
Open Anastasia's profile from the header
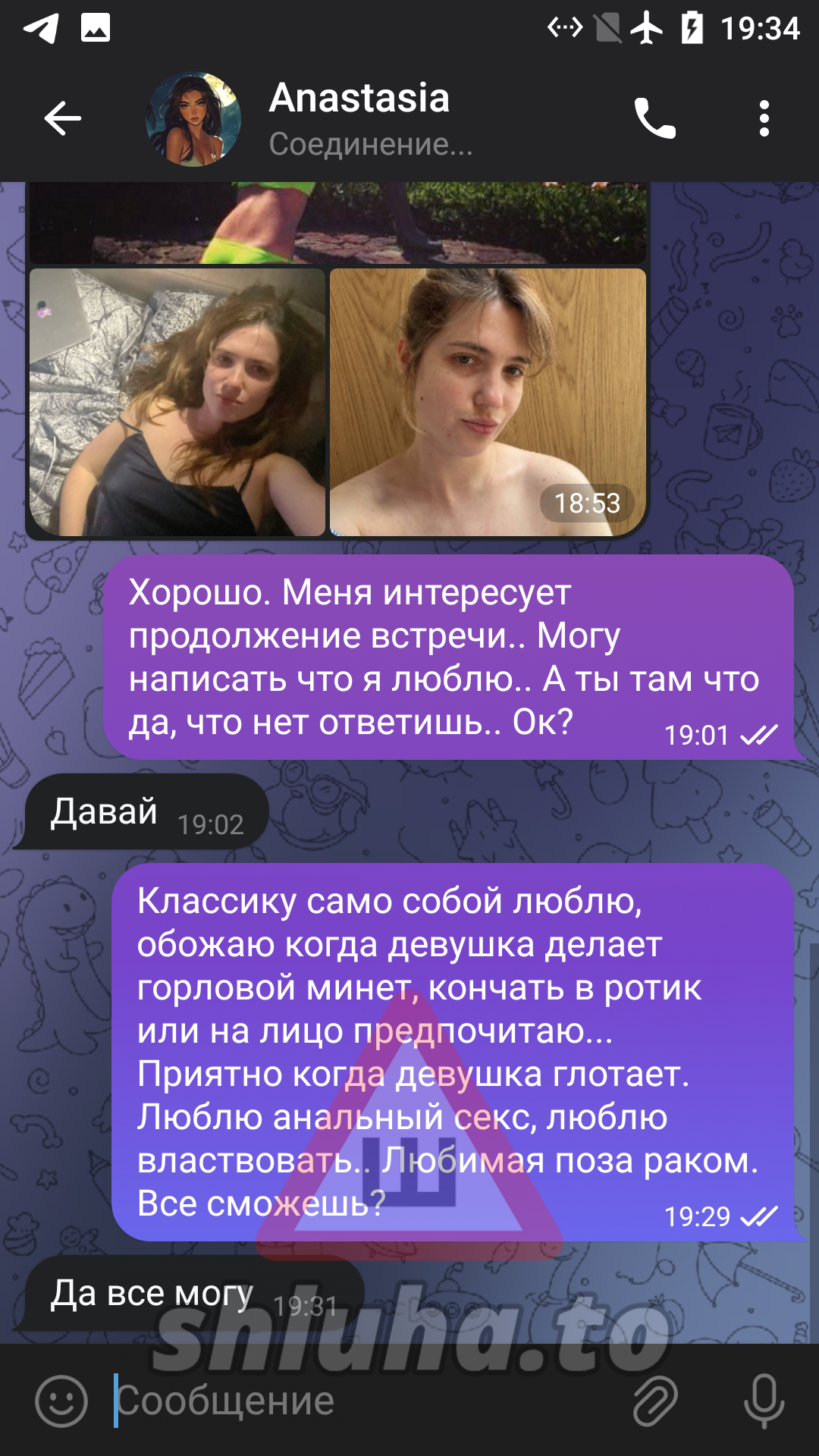click(359, 118)
